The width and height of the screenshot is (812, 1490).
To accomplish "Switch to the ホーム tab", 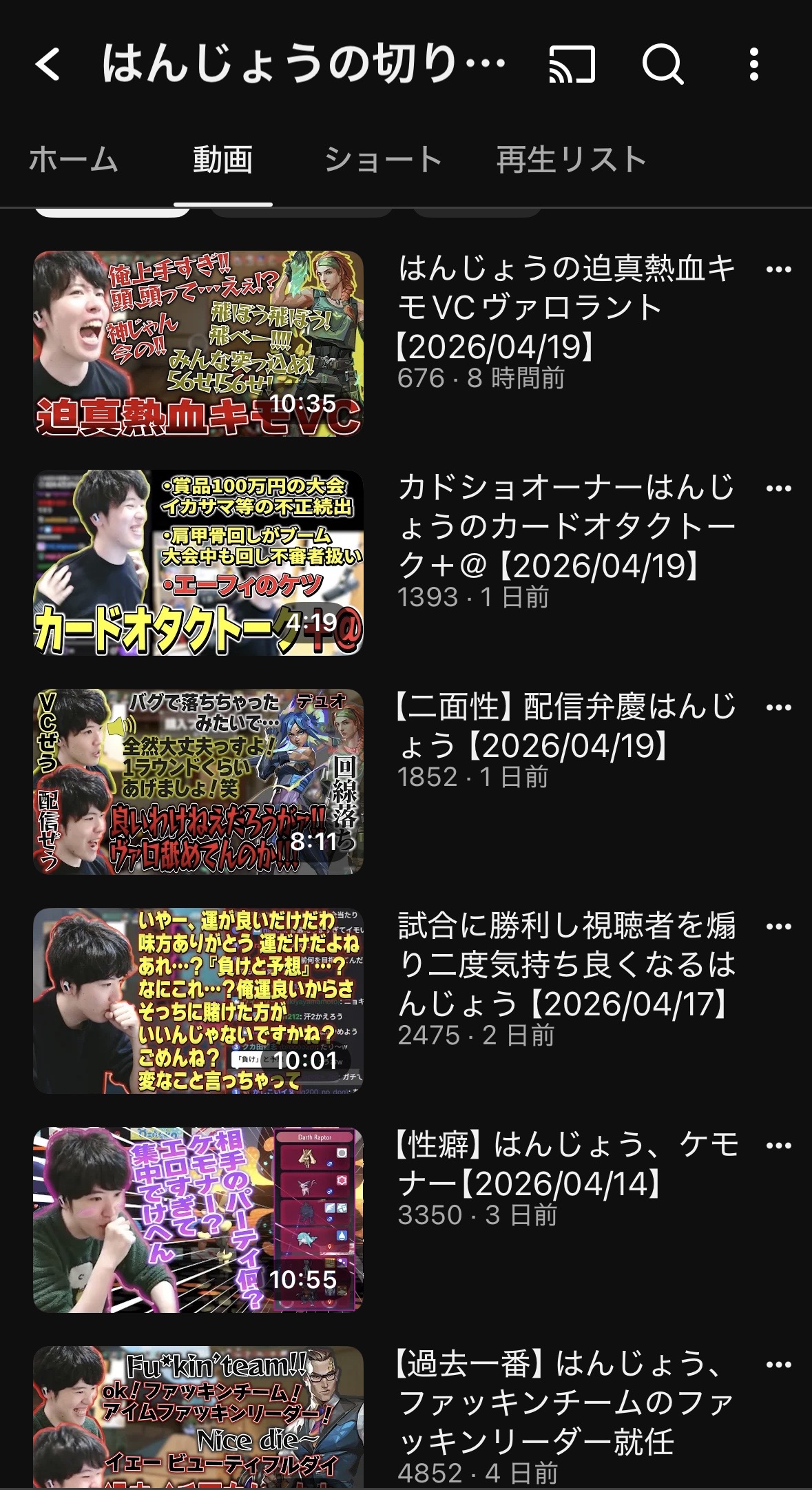I will tap(74, 160).
